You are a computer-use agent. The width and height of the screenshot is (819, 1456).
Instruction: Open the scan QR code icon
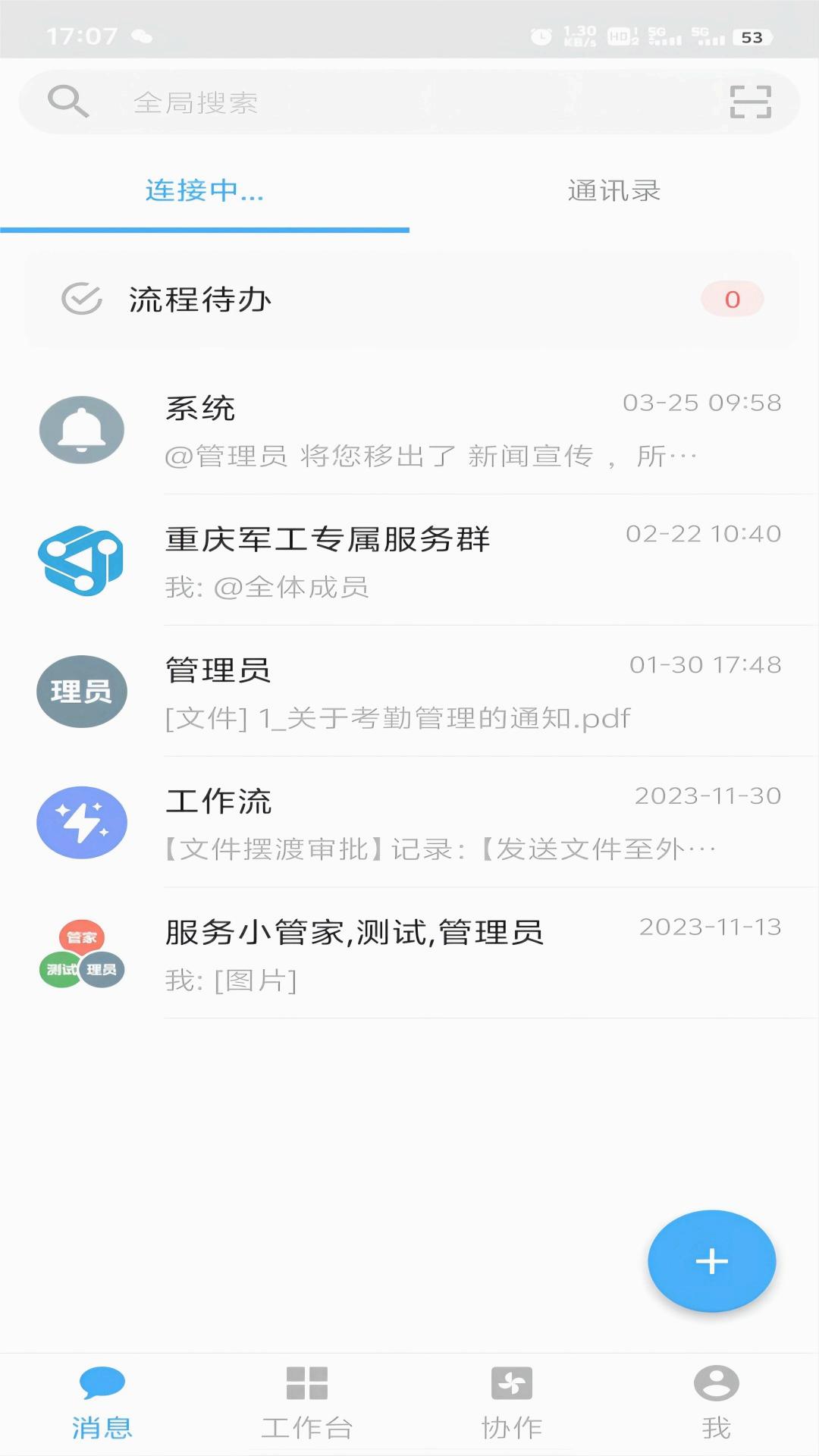750,102
